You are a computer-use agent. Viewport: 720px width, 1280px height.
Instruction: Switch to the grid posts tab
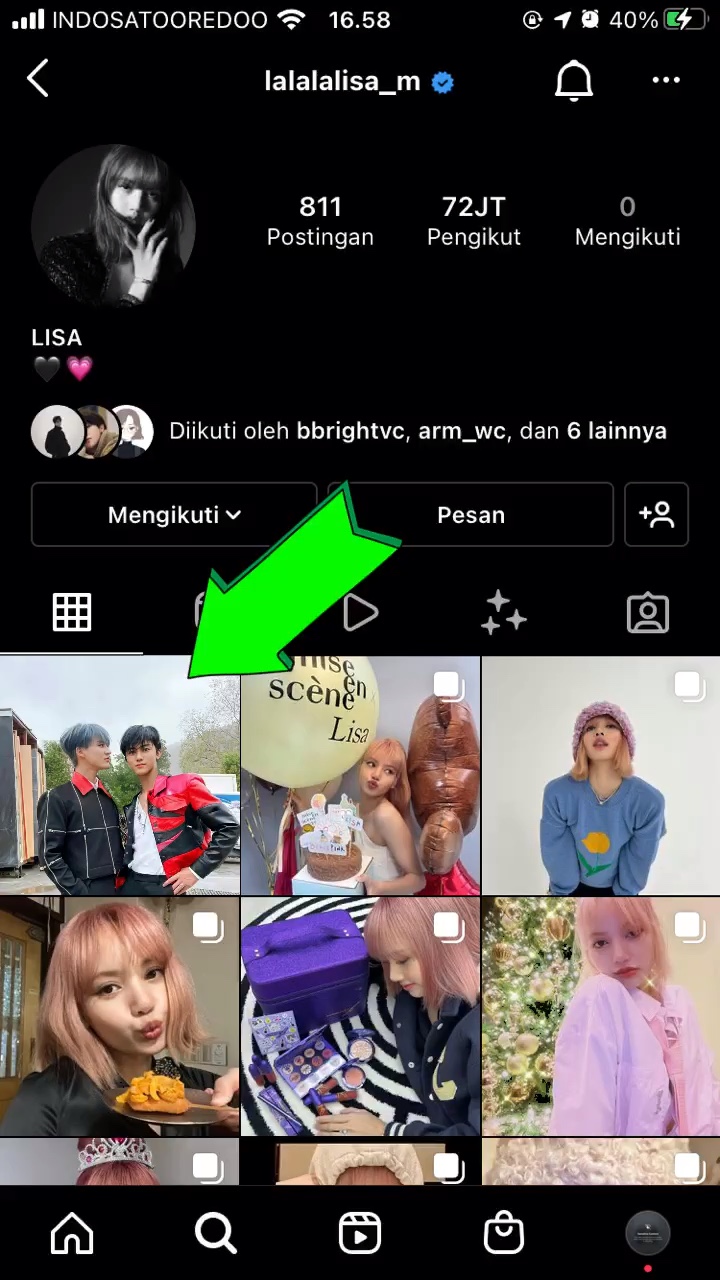point(72,612)
